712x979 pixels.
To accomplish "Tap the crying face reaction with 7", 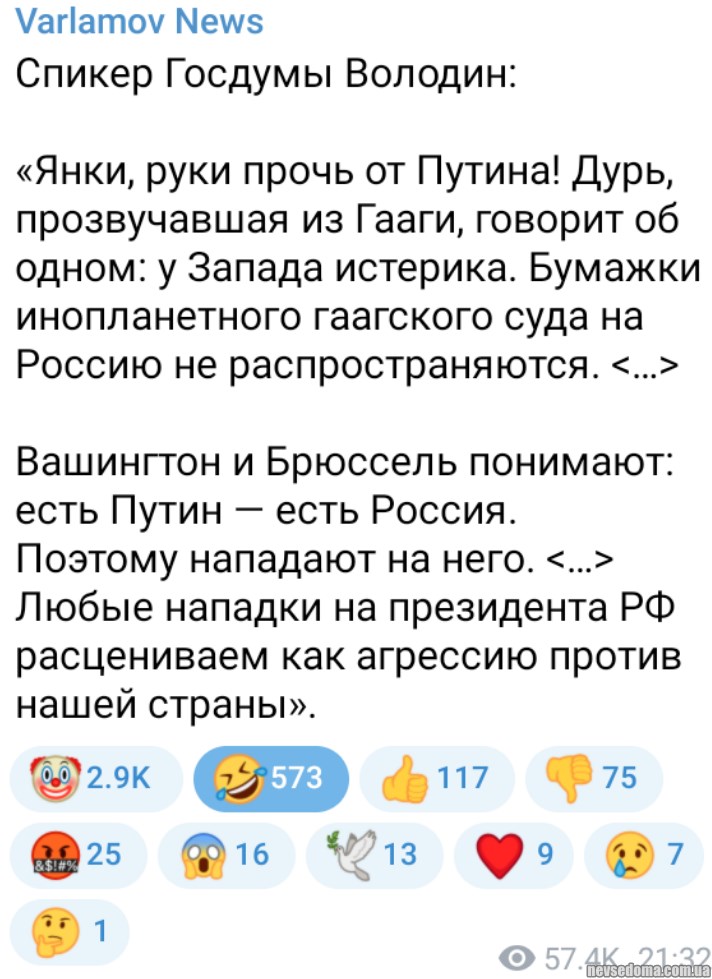I will pos(645,853).
